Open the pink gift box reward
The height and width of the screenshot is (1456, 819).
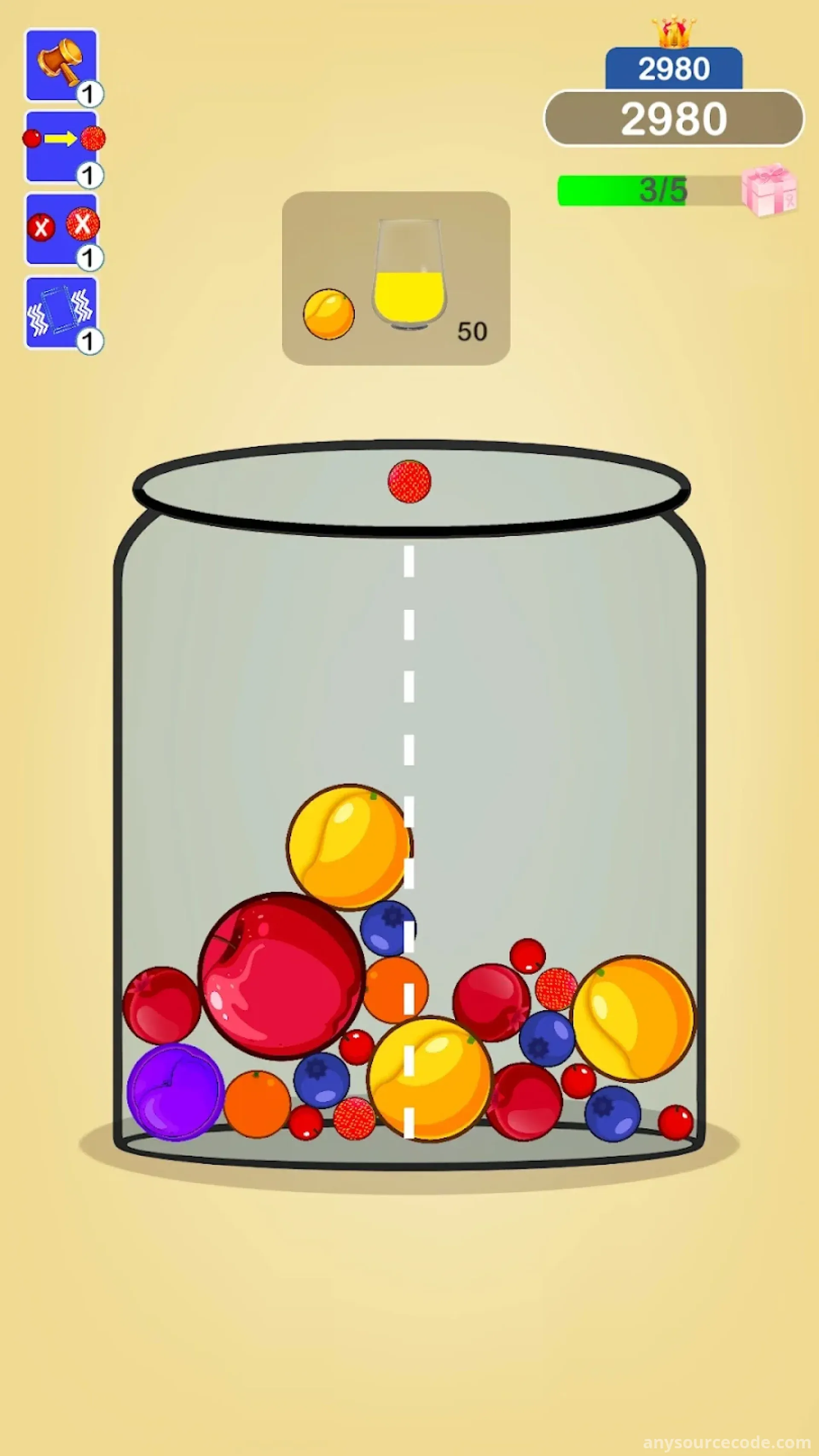[x=768, y=191]
